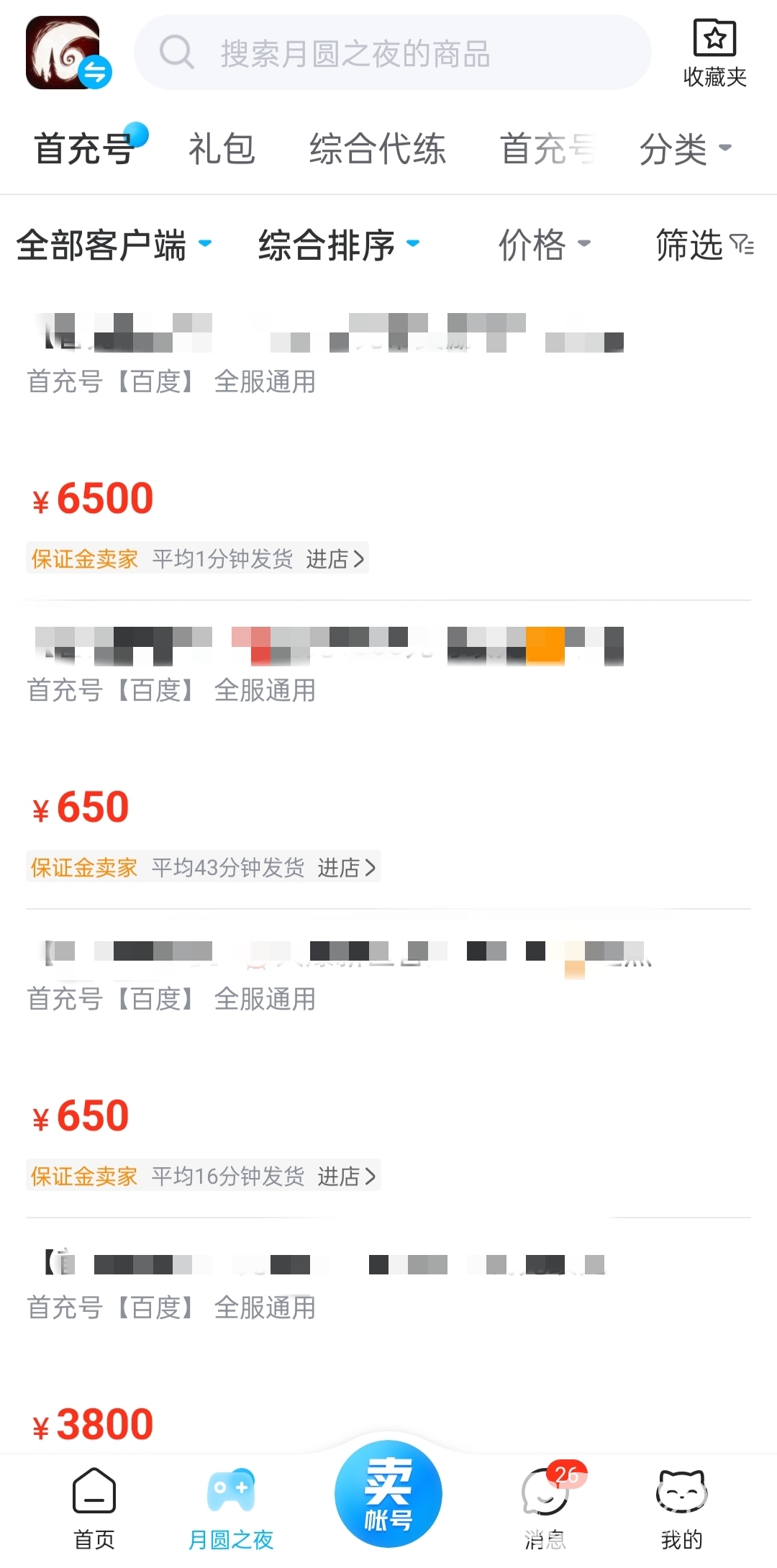Viewport: 777px width, 1568px height.
Task: Open the search box for 月圆之夜 products
Action: 392,53
